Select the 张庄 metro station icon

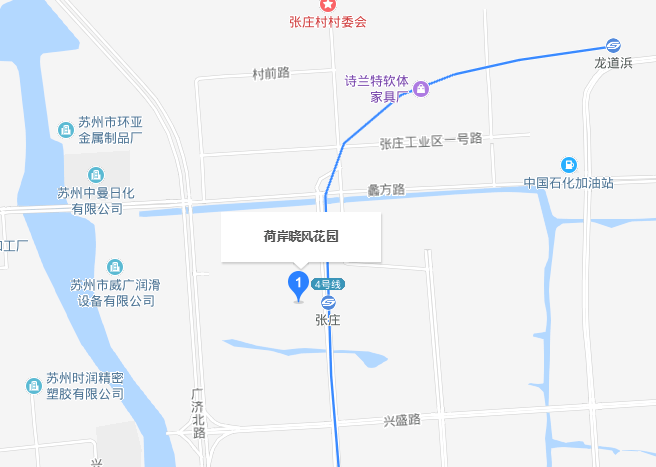coord(328,303)
